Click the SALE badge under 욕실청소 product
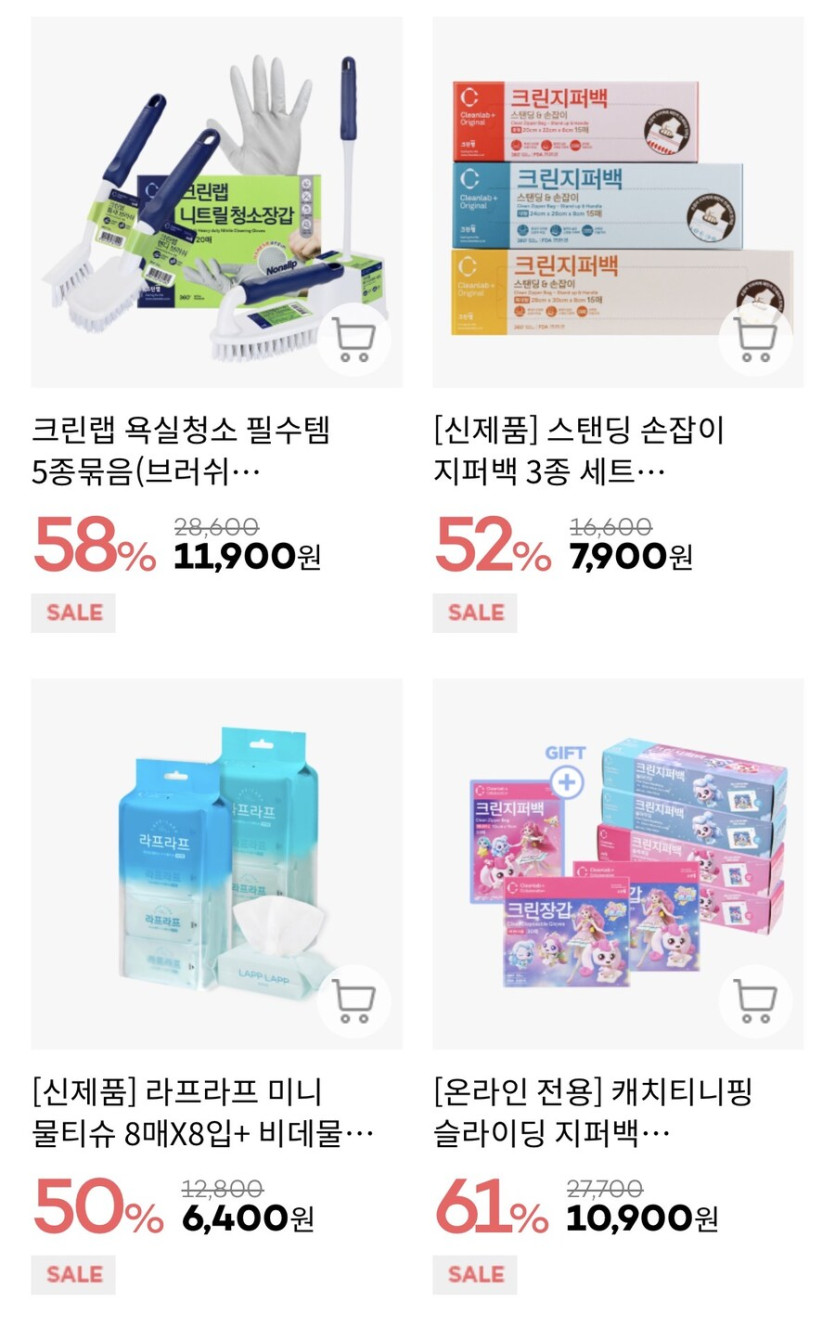Screen dimensions: 835x1328 pyautogui.click(x=71, y=613)
